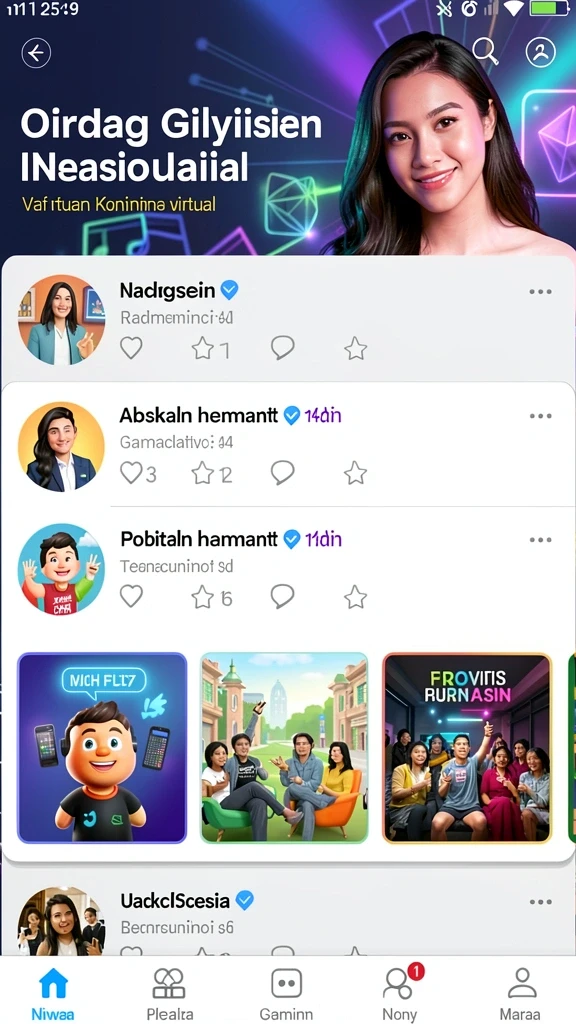Screen dimensions: 576x1024
Task: Open Nadigsein's profile picture
Action: point(61,319)
